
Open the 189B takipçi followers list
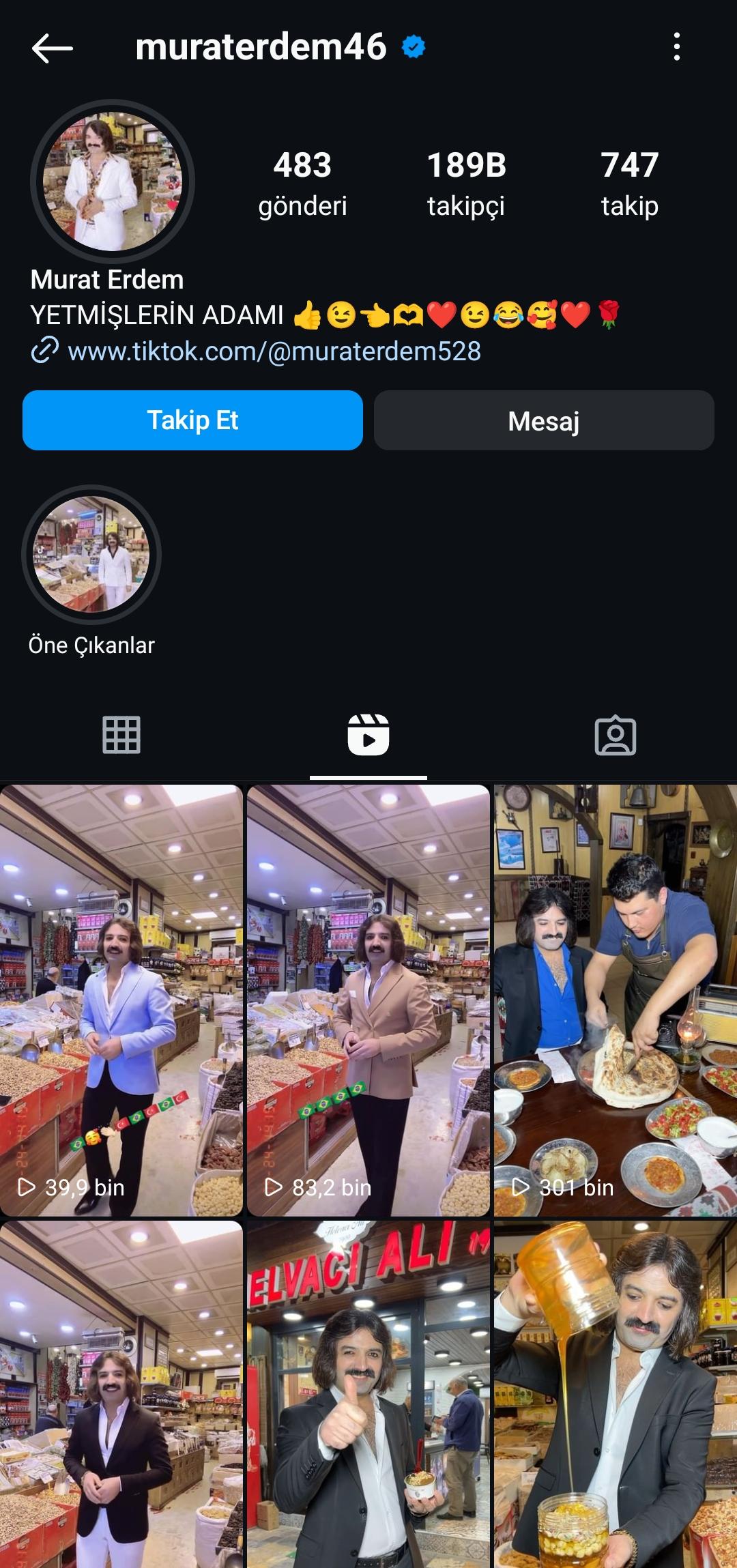click(466, 184)
